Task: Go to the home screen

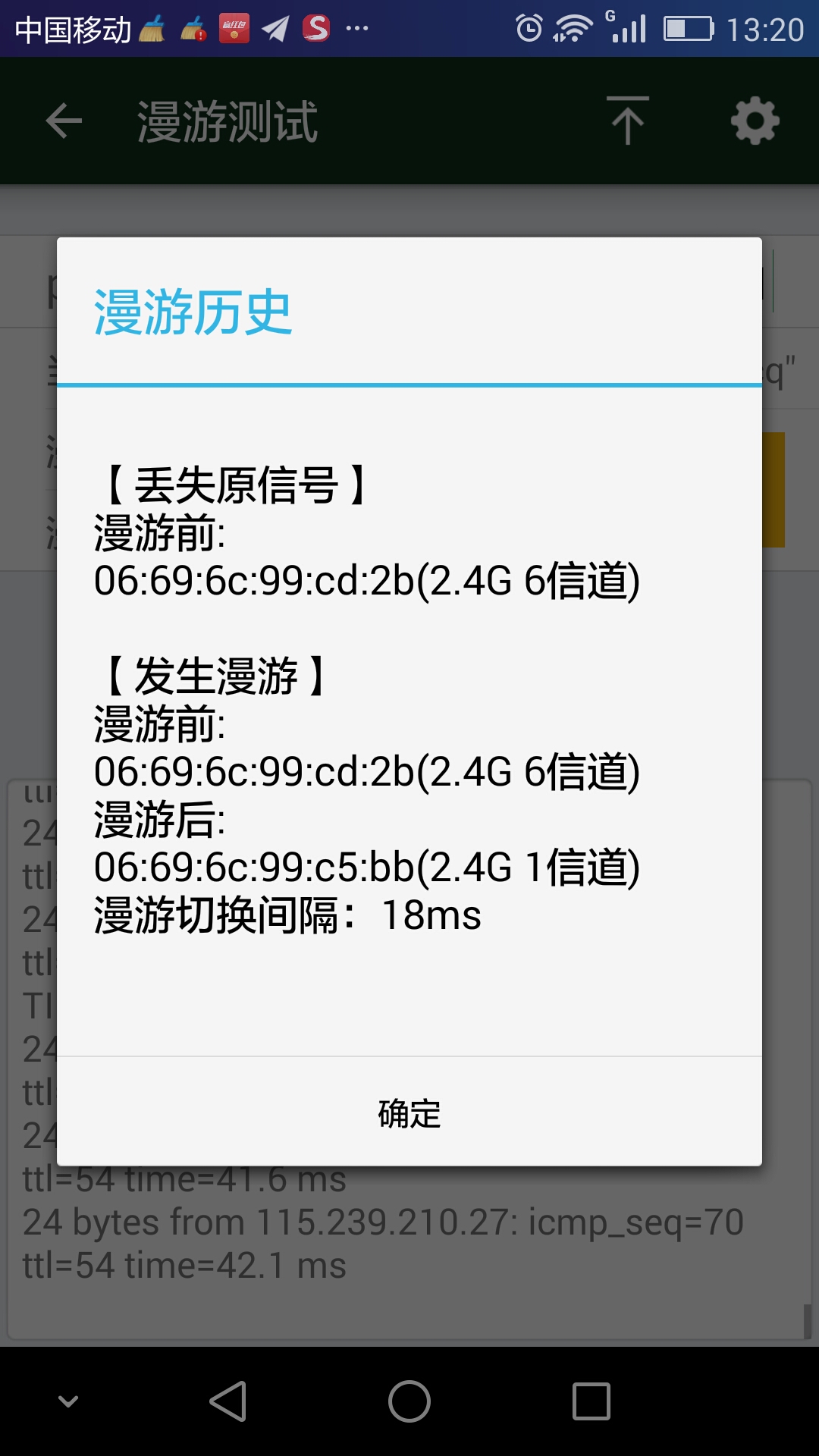Action: point(409,1401)
